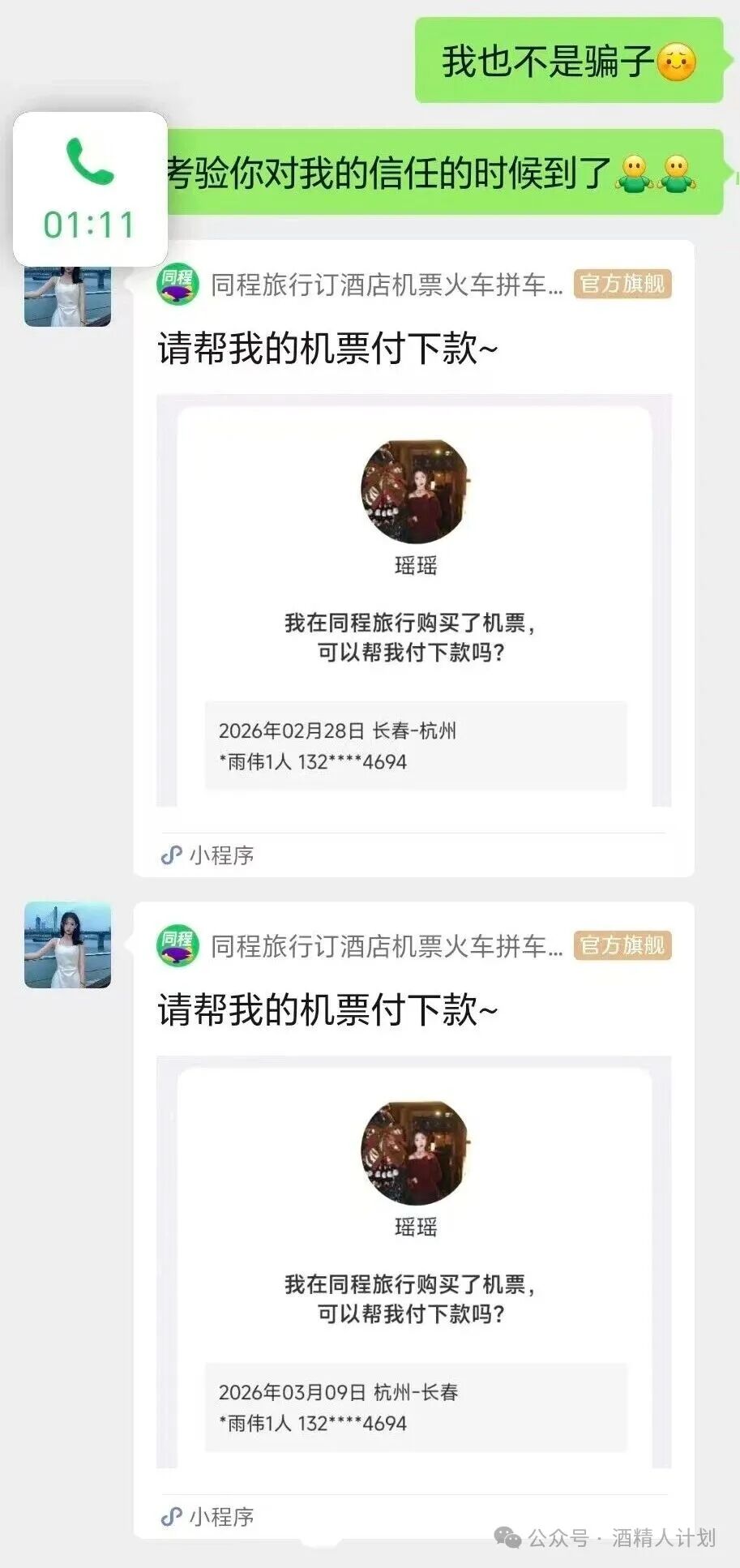This screenshot has height=1568, width=740.
Task: Open the mini program card for 长春-杭州 ticket
Action: coord(413,559)
